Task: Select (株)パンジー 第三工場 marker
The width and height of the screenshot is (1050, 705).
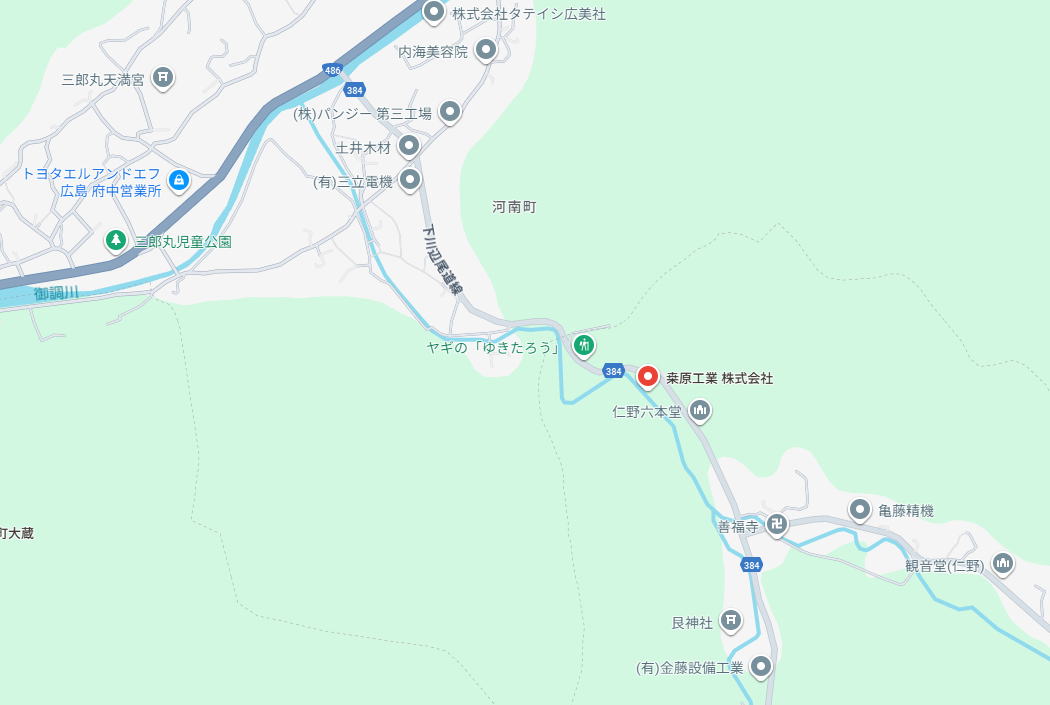Action: click(x=450, y=112)
